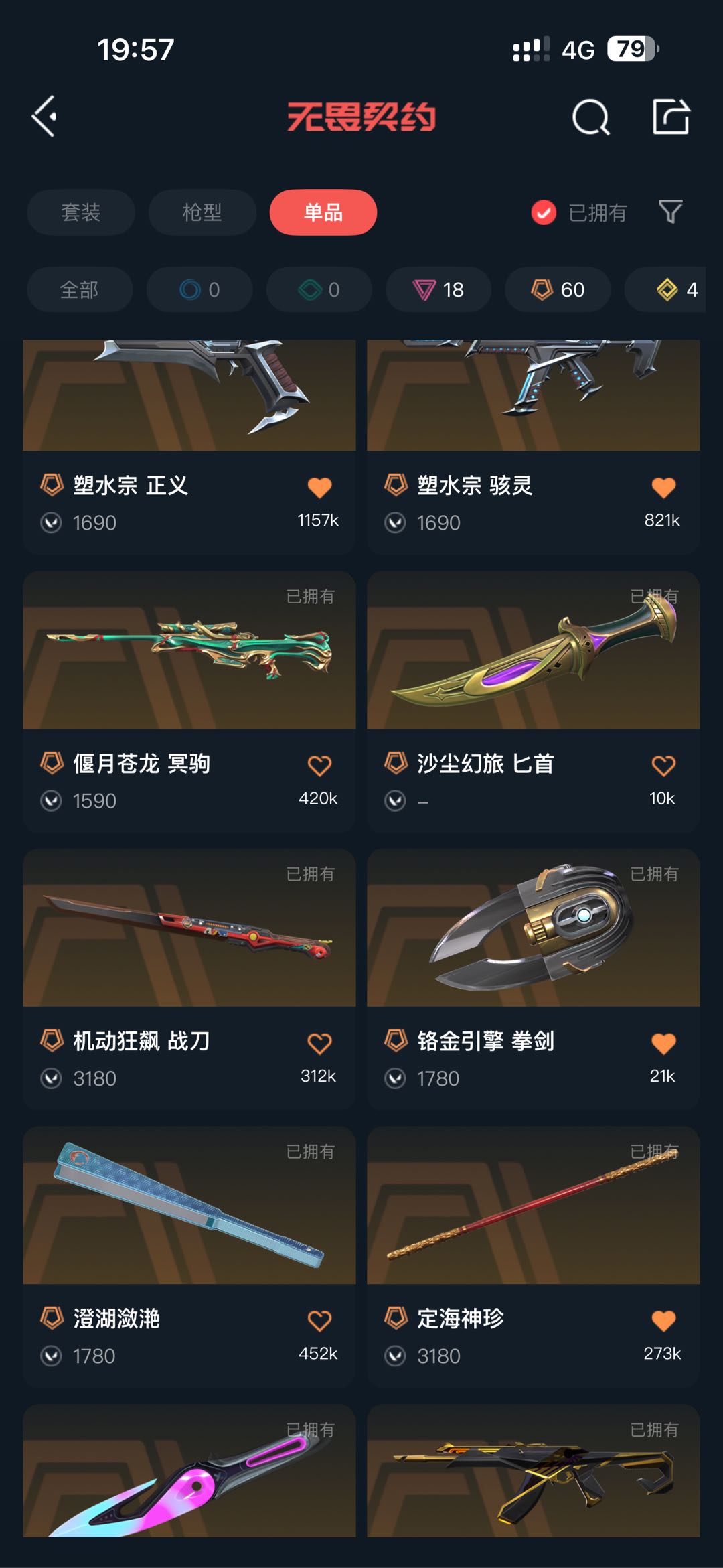Screen dimensions: 723x1568
Task: Like the 澄湖潋滟 skin
Action: pos(319,1320)
